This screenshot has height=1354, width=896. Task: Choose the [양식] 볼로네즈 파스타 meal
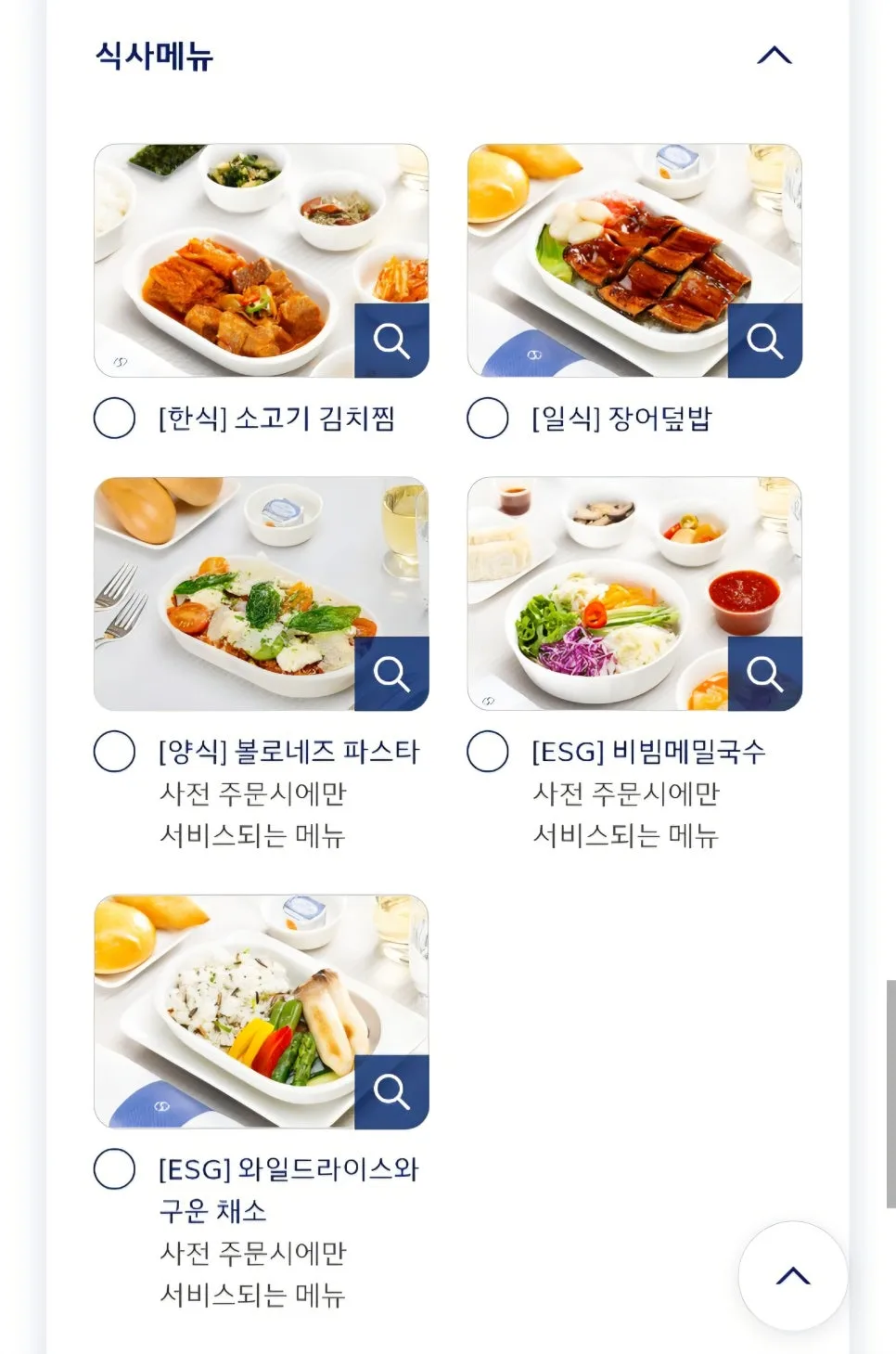pyautogui.click(x=115, y=751)
